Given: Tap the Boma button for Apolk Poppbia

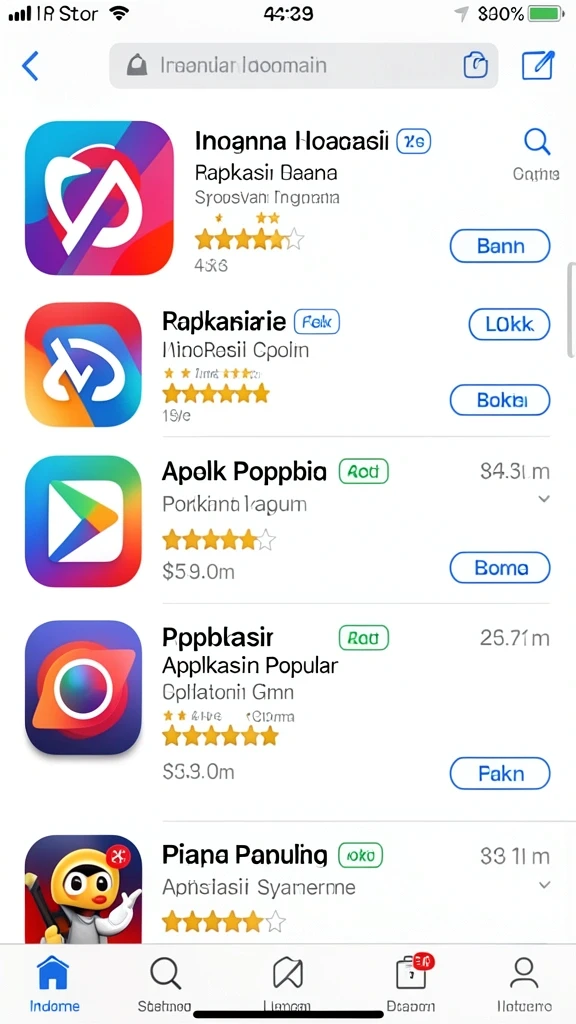Looking at the screenshot, I should pos(500,568).
